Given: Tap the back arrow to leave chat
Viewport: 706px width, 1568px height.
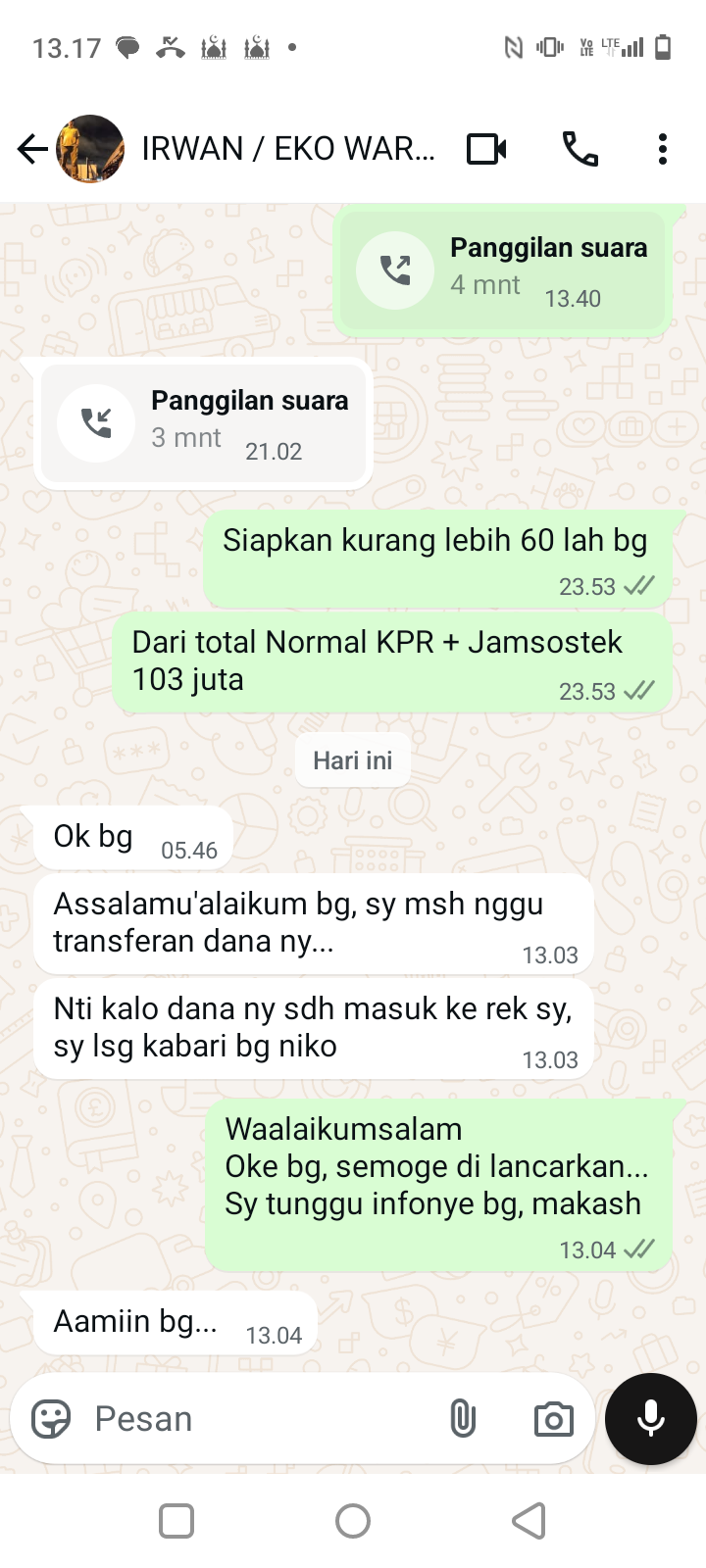Looking at the screenshot, I should click(x=30, y=148).
